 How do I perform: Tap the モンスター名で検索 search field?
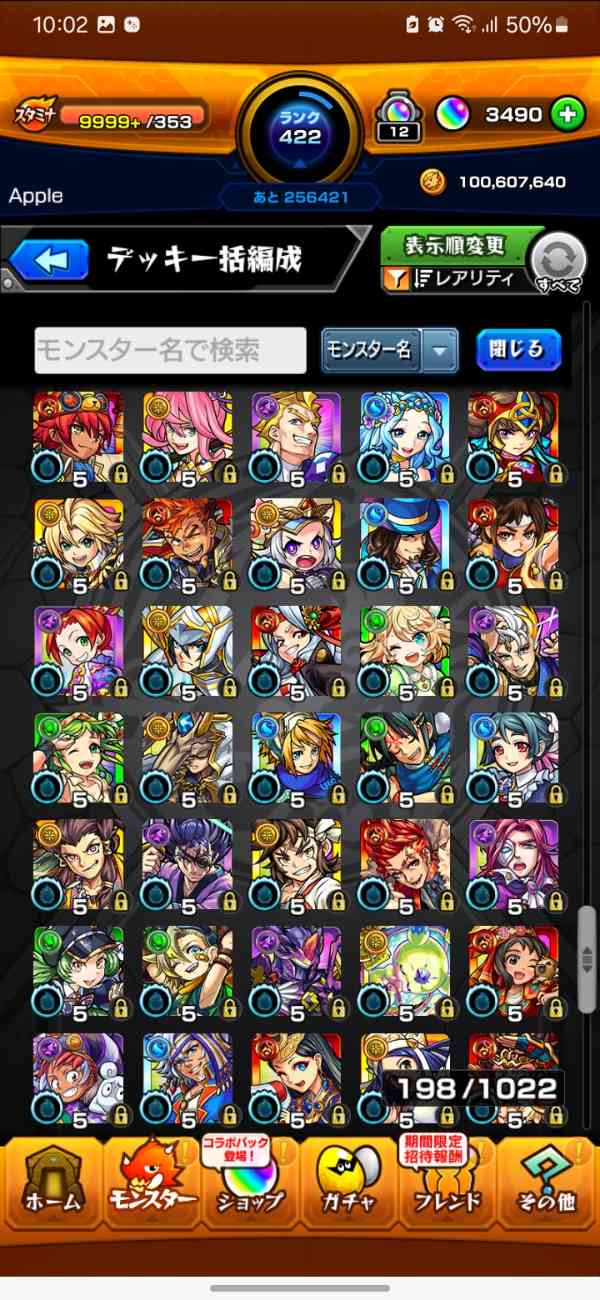(x=170, y=350)
